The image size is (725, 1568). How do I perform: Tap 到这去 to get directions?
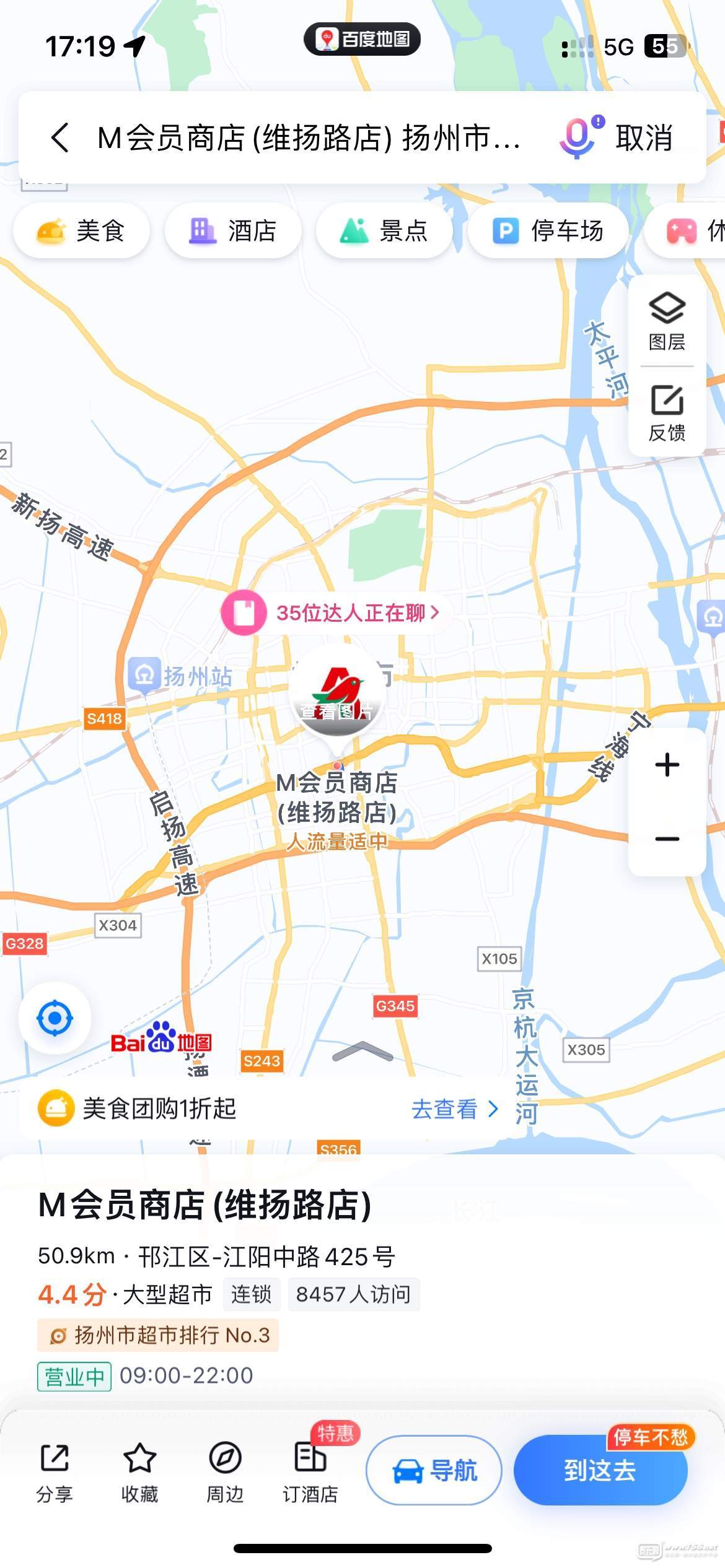pyautogui.click(x=600, y=1470)
